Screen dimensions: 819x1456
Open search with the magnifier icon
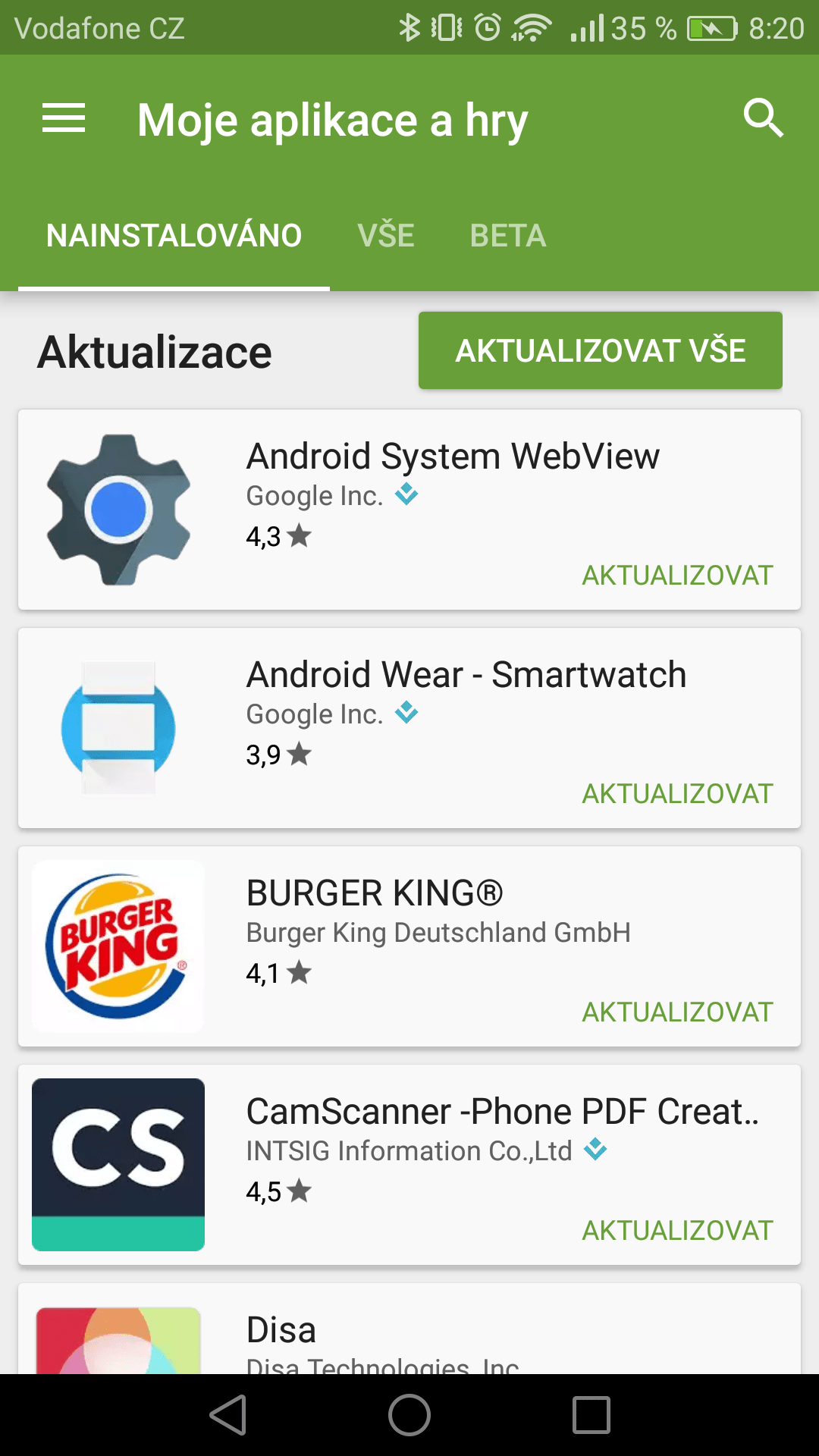(763, 119)
